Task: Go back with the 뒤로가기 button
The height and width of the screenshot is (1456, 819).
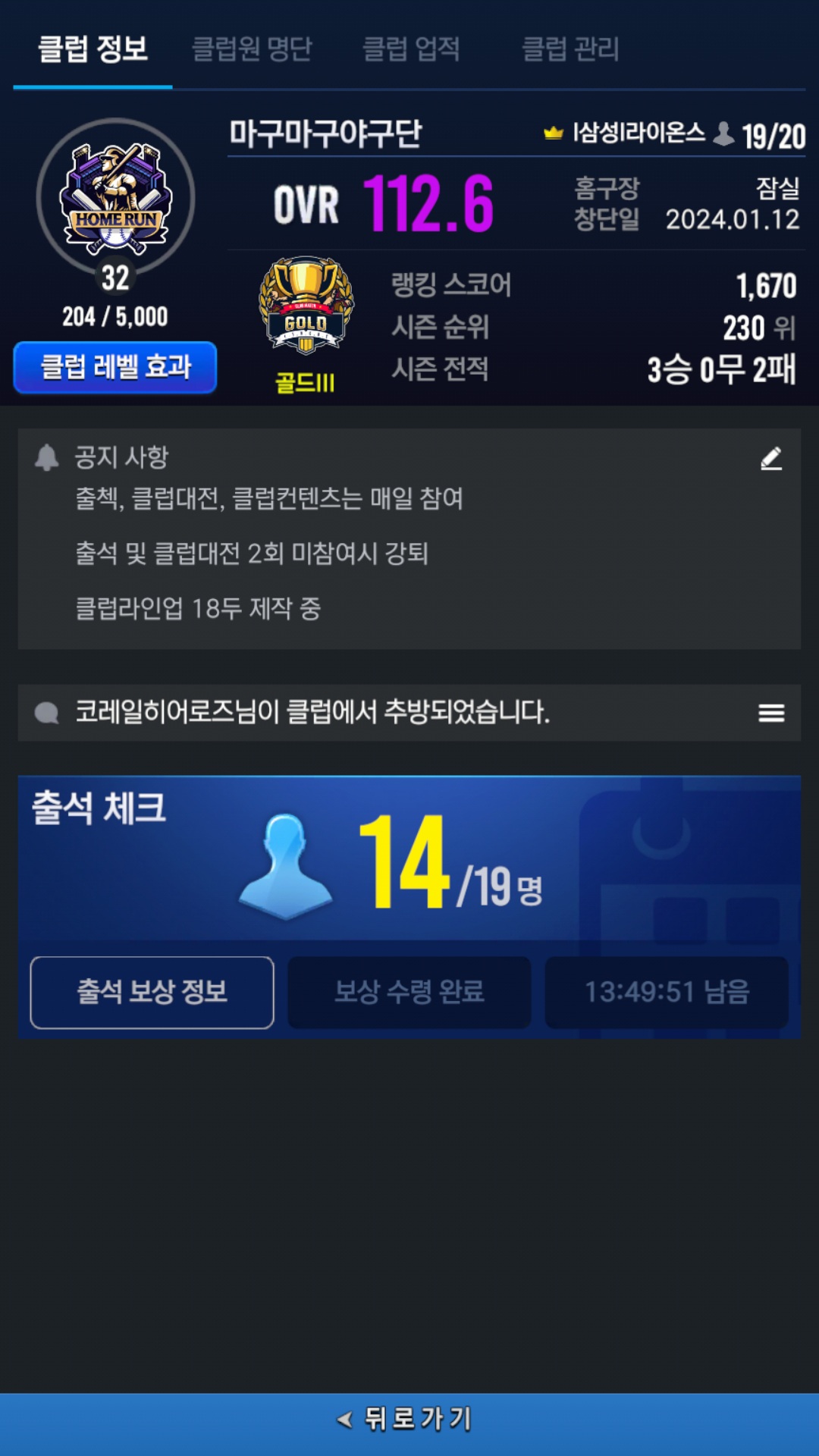Action: coord(409,1418)
